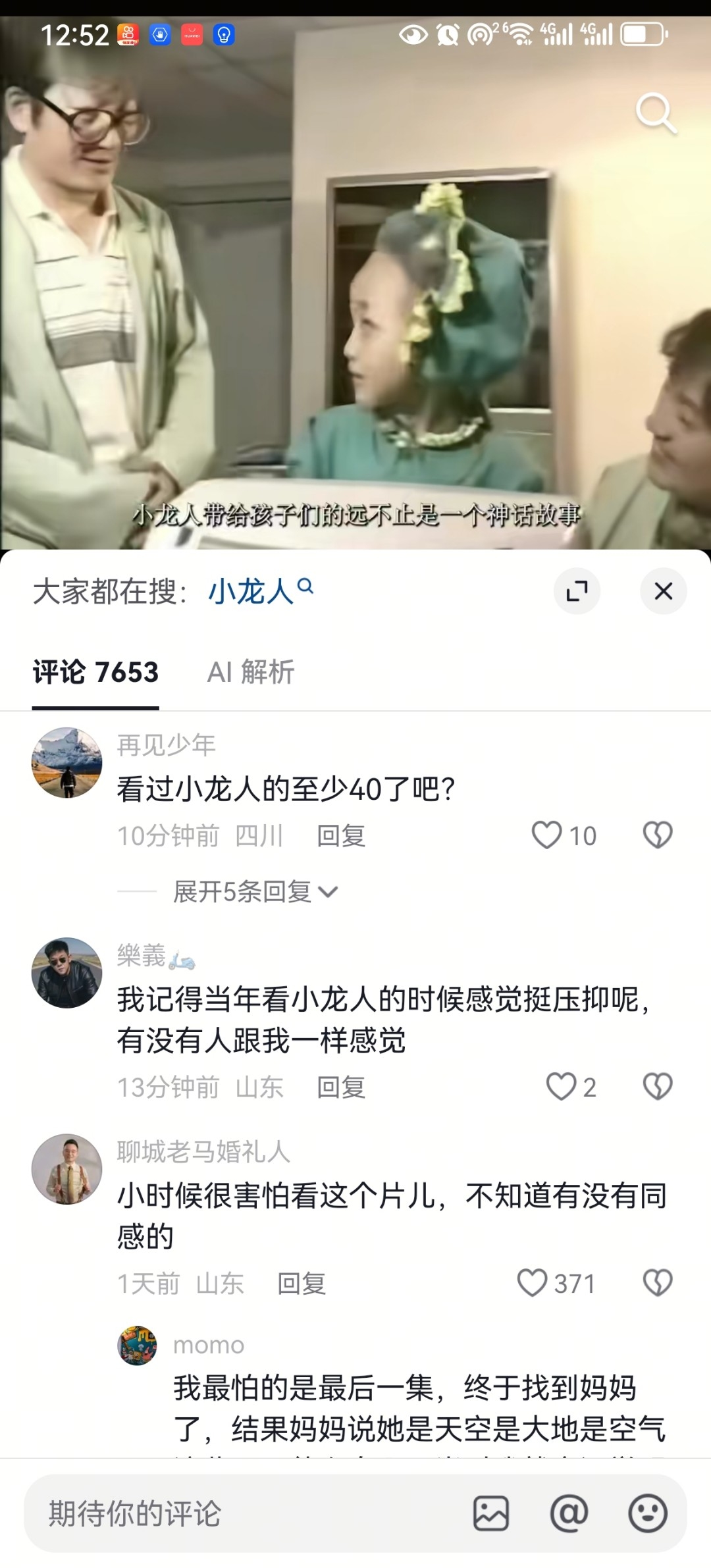Open the emoji picker
711x1568 pixels.
[648, 1513]
